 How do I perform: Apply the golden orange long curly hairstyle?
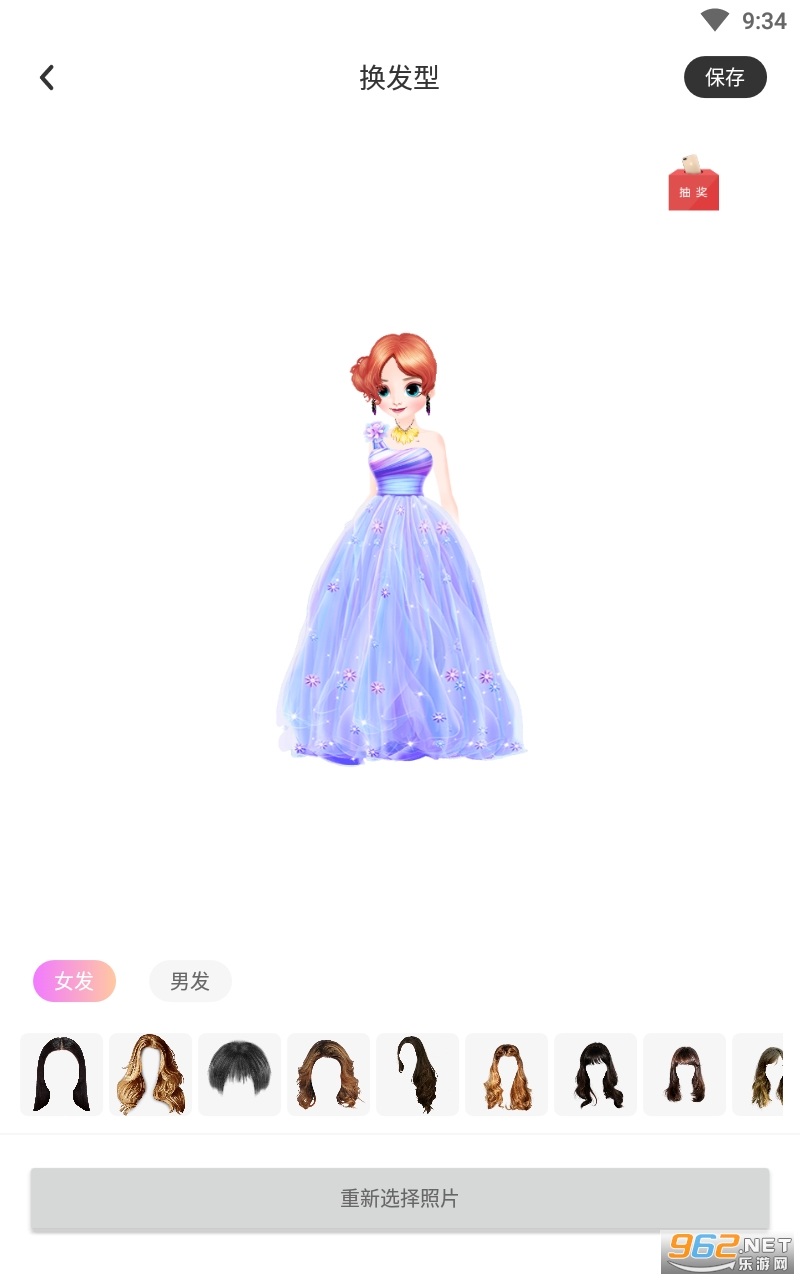[506, 1075]
